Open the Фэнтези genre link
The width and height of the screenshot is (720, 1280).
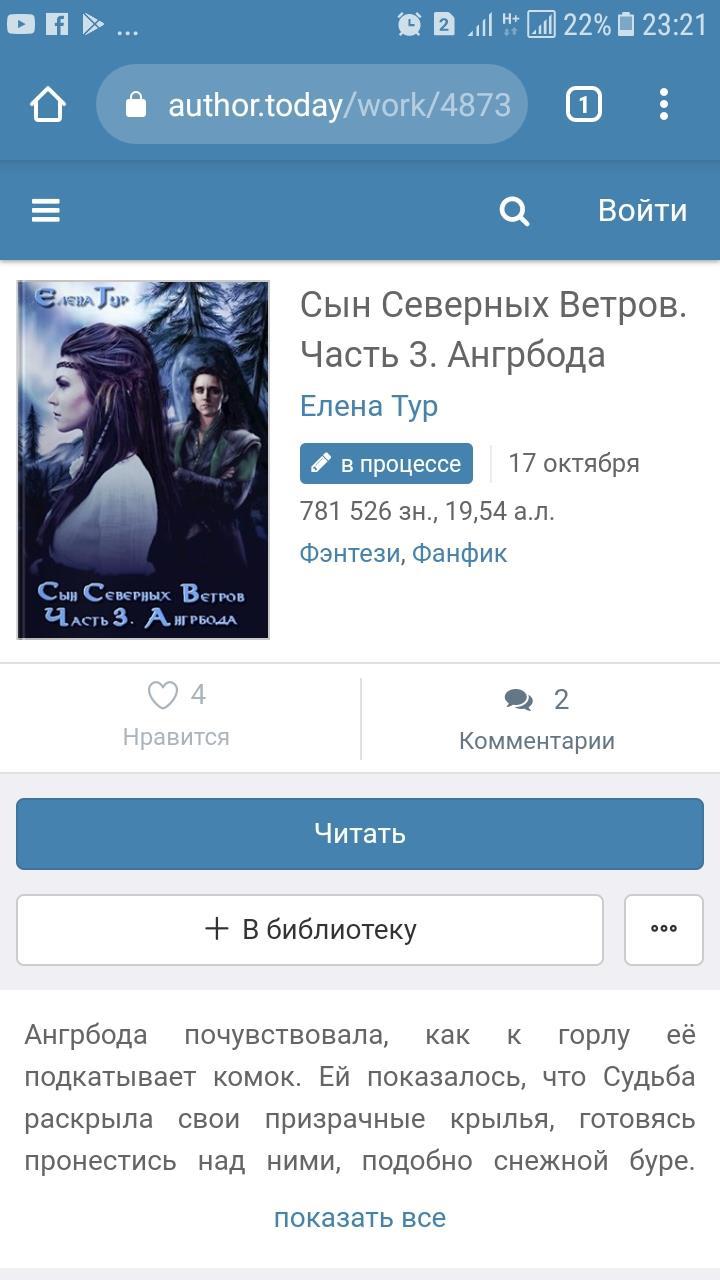click(x=350, y=553)
